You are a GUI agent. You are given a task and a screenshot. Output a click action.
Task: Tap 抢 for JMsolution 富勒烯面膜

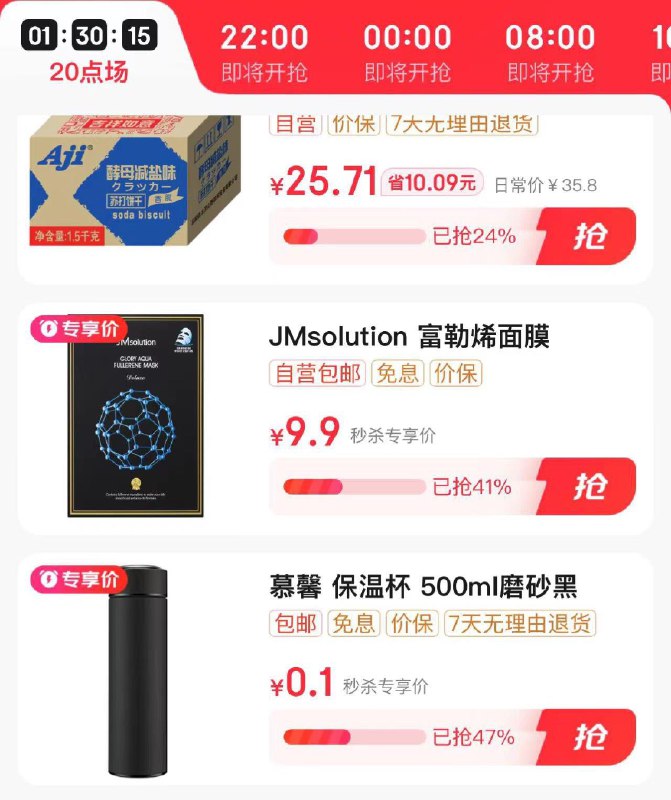(588, 487)
